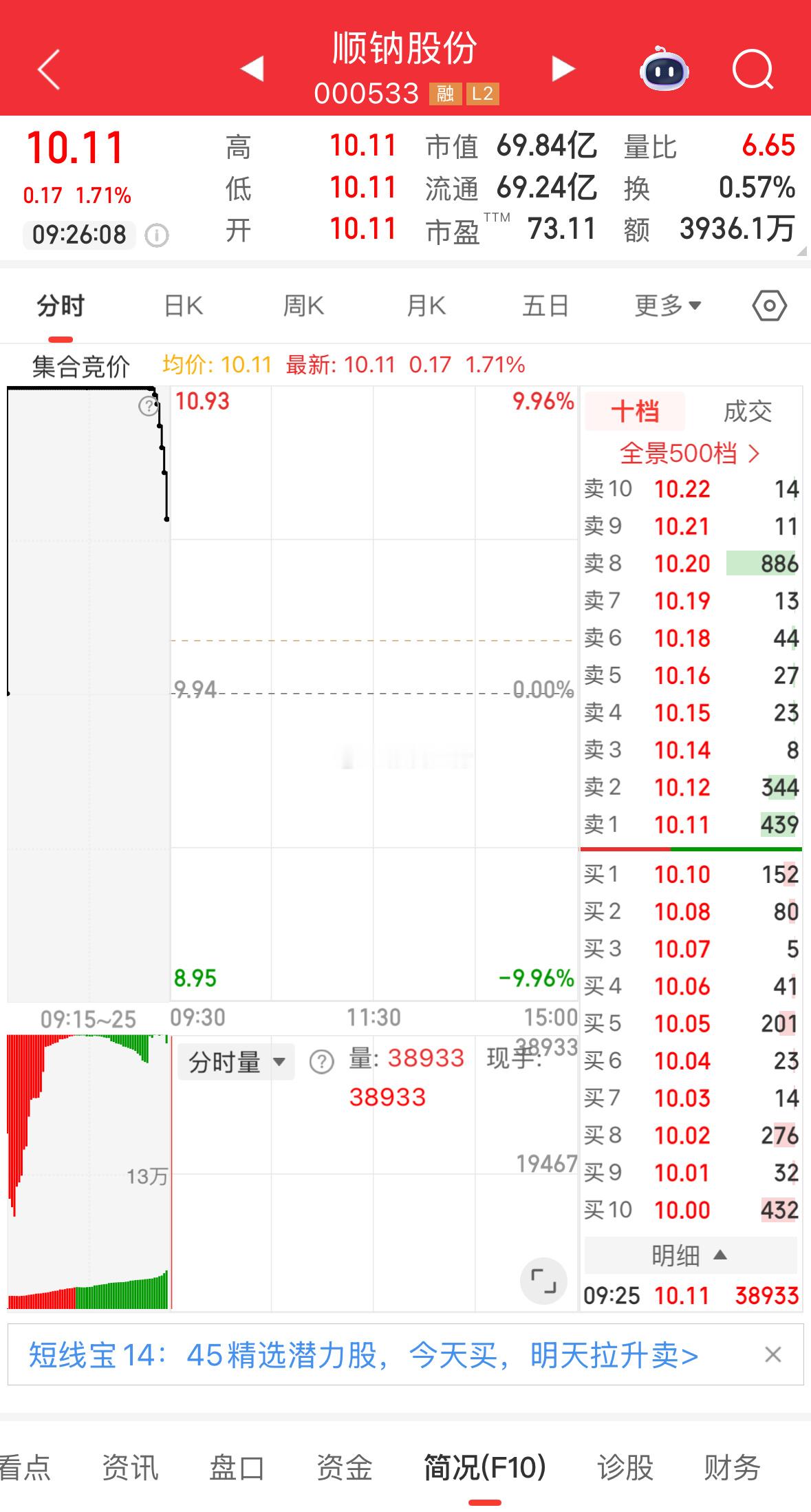The height and width of the screenshot is (1512, 811).
Task: Open help icon next to 分时量
Action: point(321,1061)
